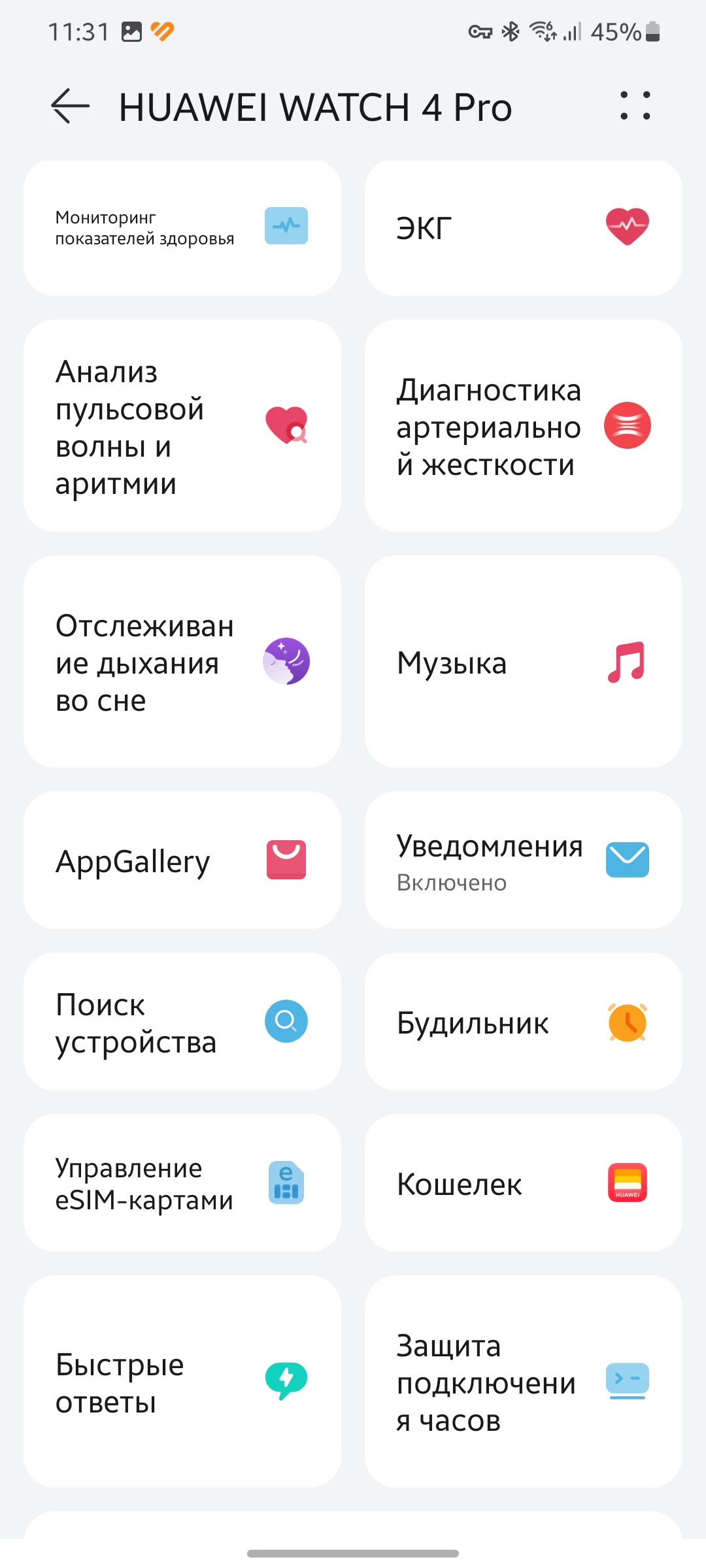
Task: Select the alarm clock (Будильник) icon
Action: [627, 1022]
